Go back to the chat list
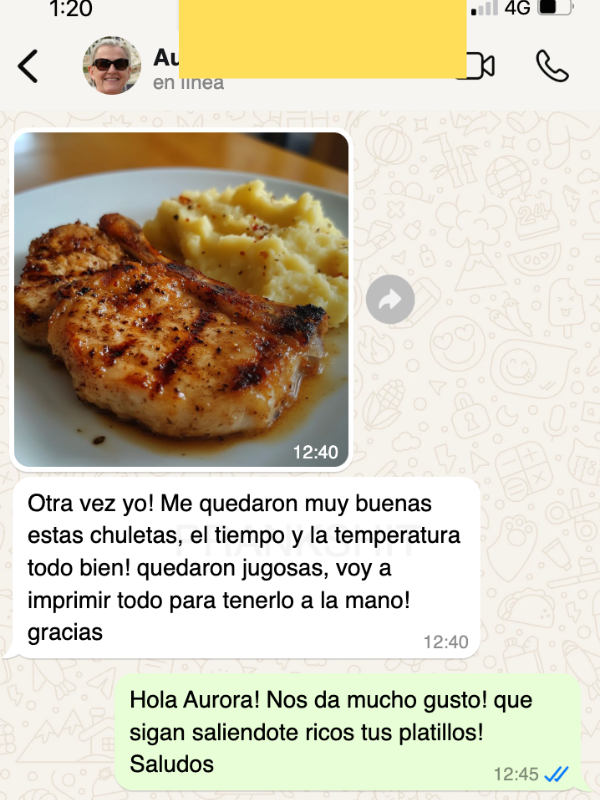 pyautogui.click(x=28, y=66)
